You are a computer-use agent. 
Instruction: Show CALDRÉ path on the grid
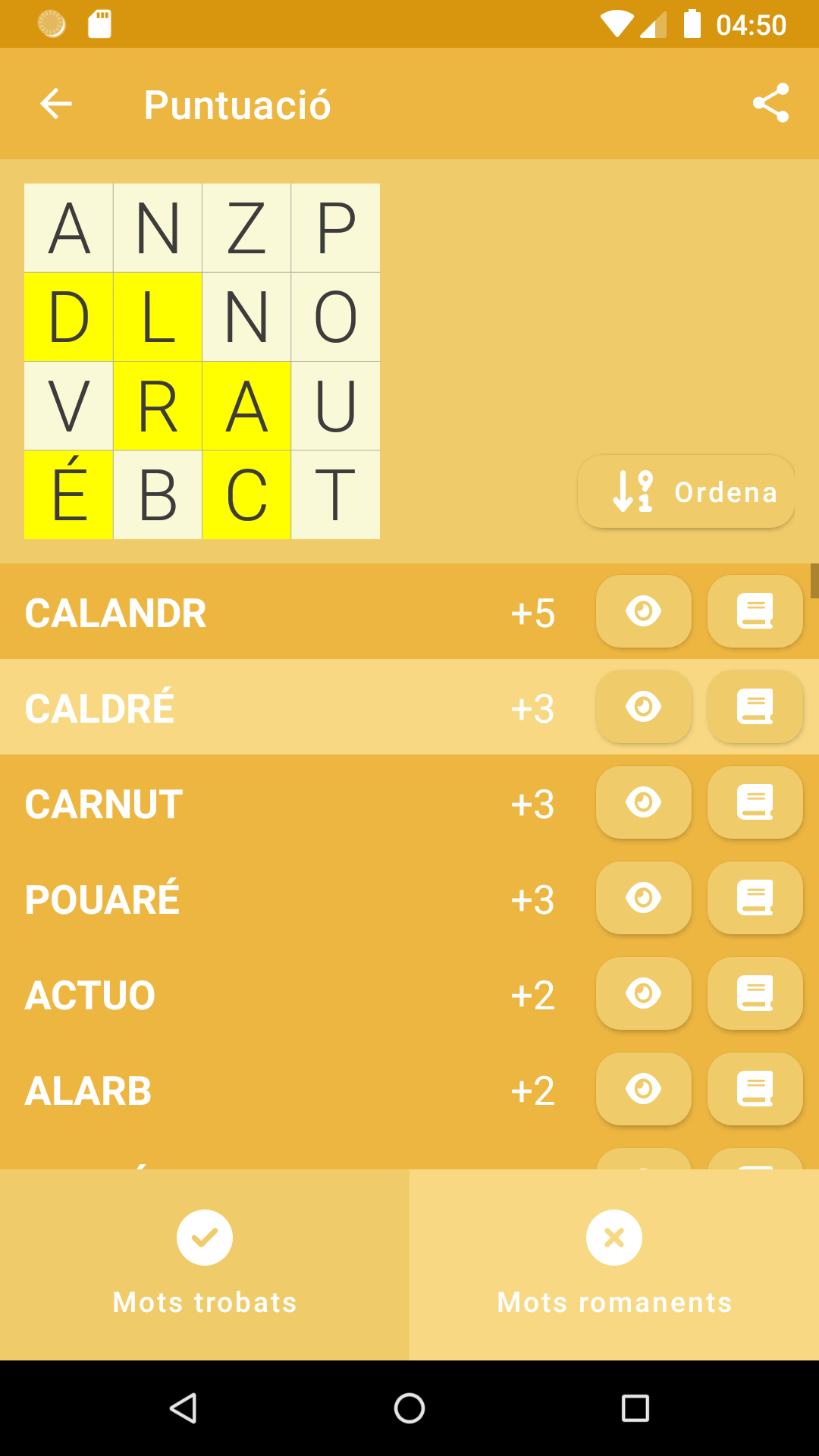[x=643, y=707]
